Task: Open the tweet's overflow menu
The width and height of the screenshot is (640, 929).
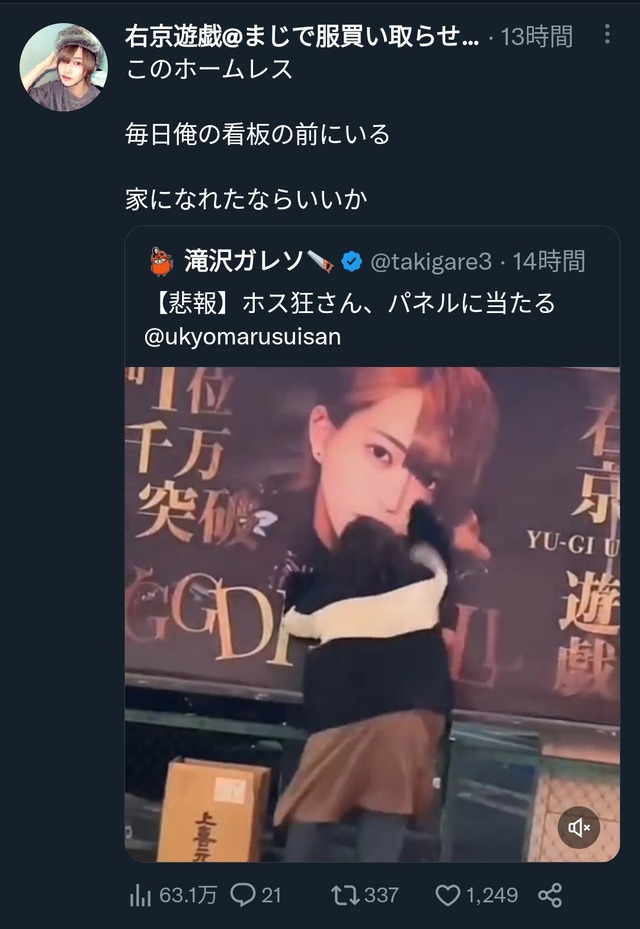Action: point(609,36)
